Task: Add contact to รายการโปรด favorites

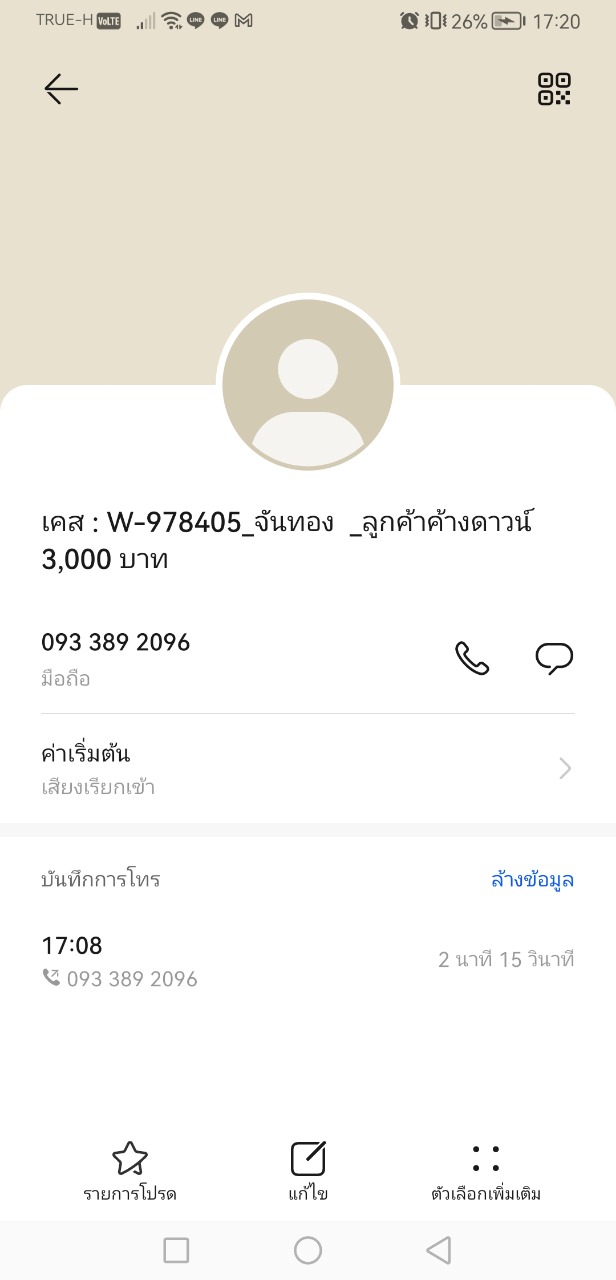Action: (130, 1172)
